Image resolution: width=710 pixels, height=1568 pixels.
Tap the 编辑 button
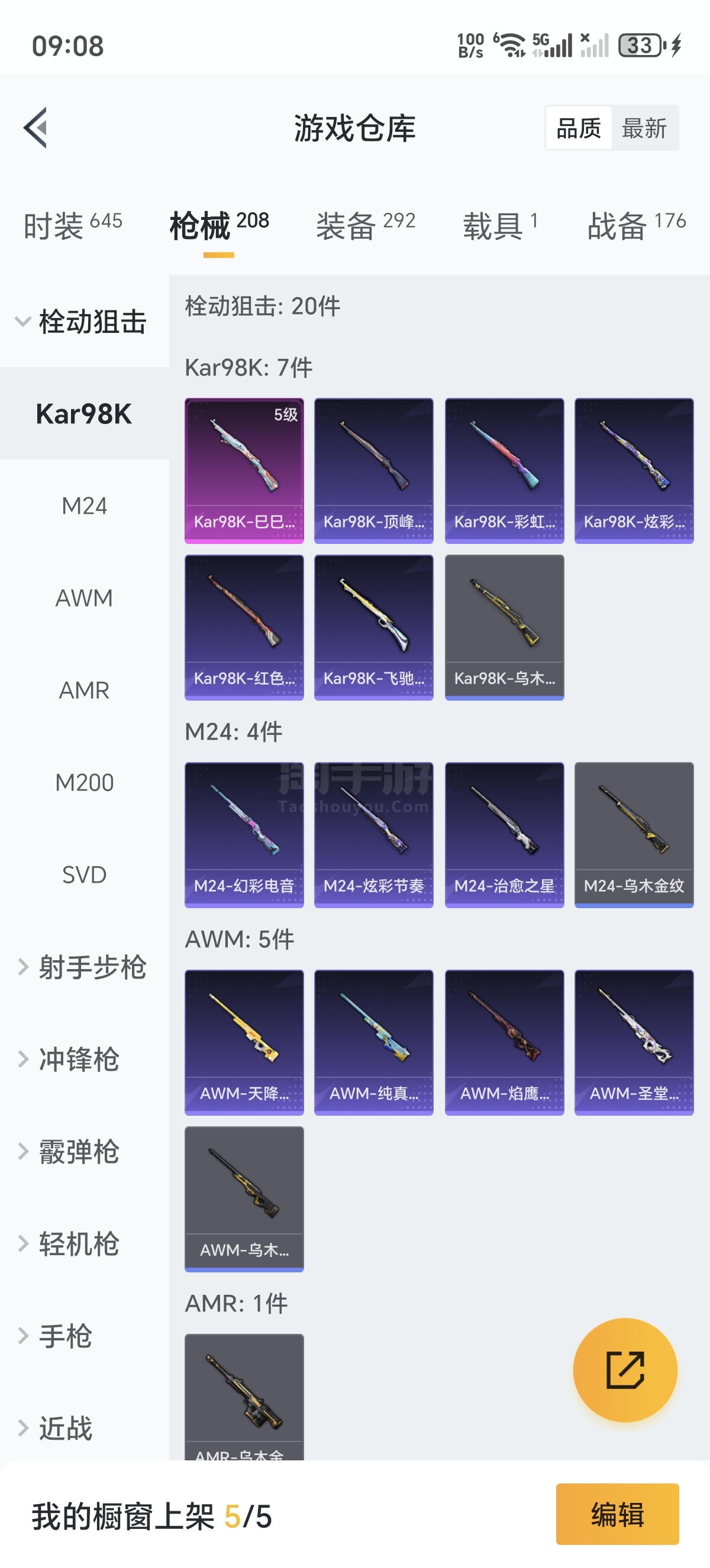pos(617,1514)
